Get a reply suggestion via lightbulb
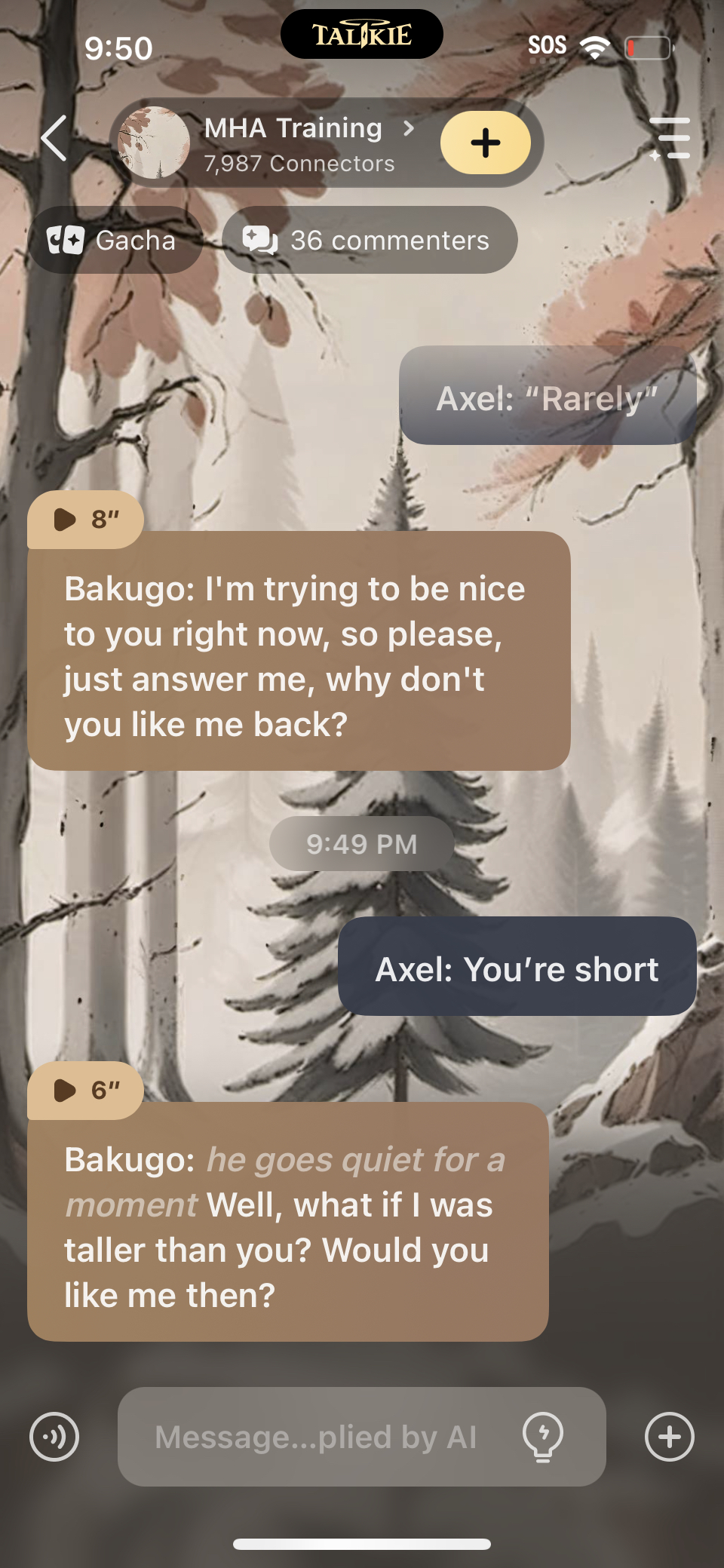Viewport: 724px width, 1568px height. coord(543,1437)
